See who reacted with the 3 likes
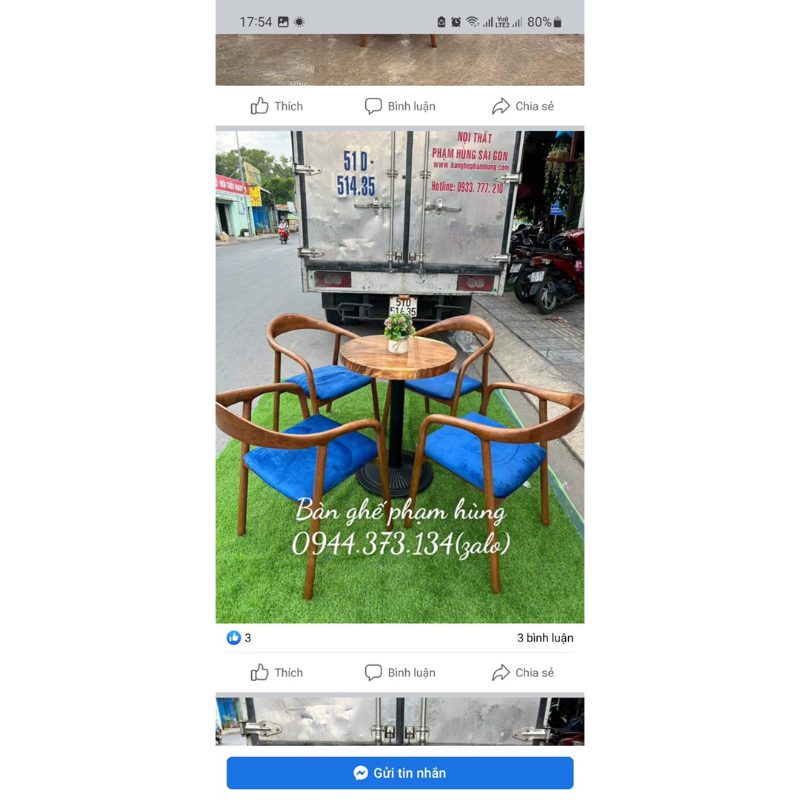This screenshot has width=800, height=800. pos(239,638)
